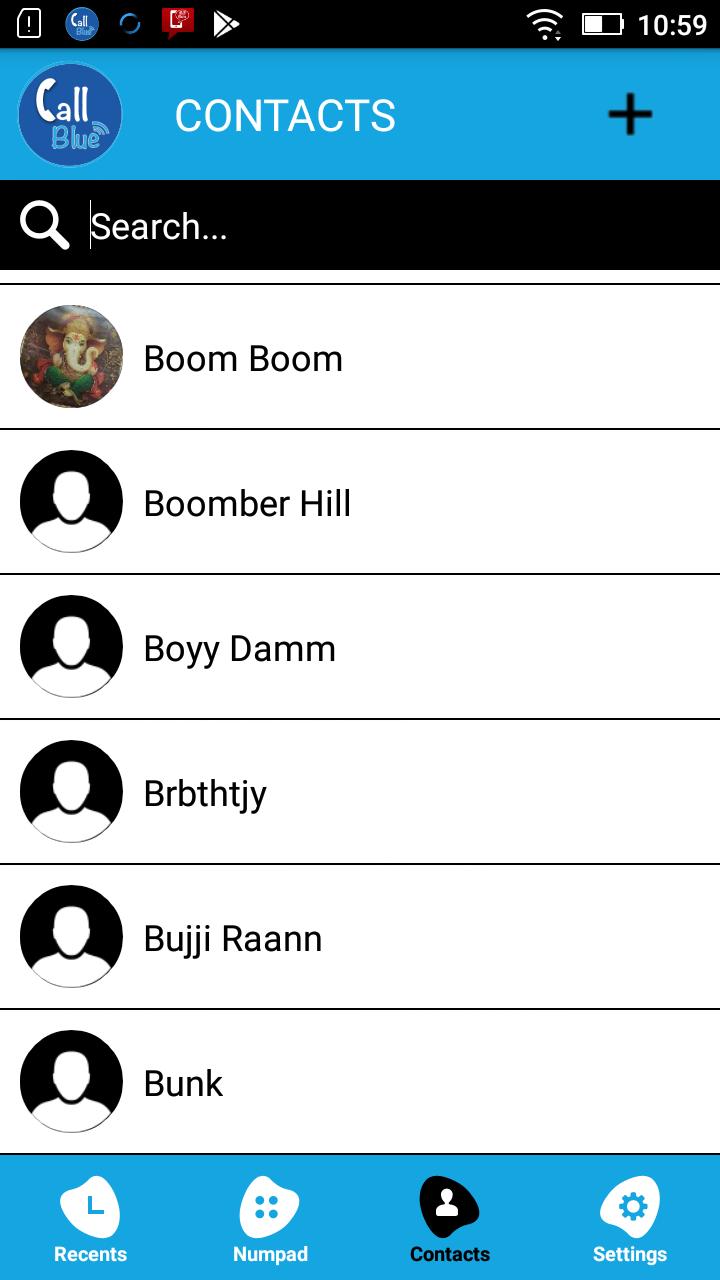Open the Settings tab

630,1220
